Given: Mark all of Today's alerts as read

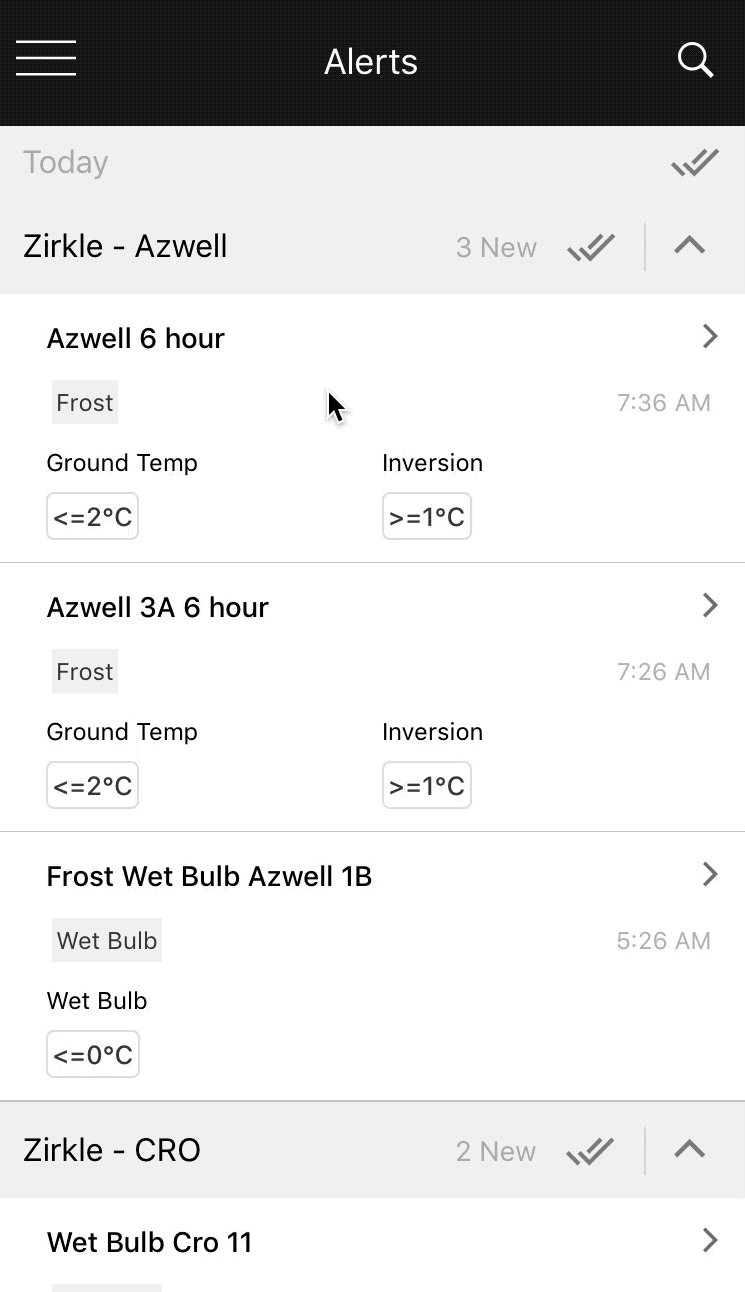Looking at the screenshot, I should click(695, 162).
